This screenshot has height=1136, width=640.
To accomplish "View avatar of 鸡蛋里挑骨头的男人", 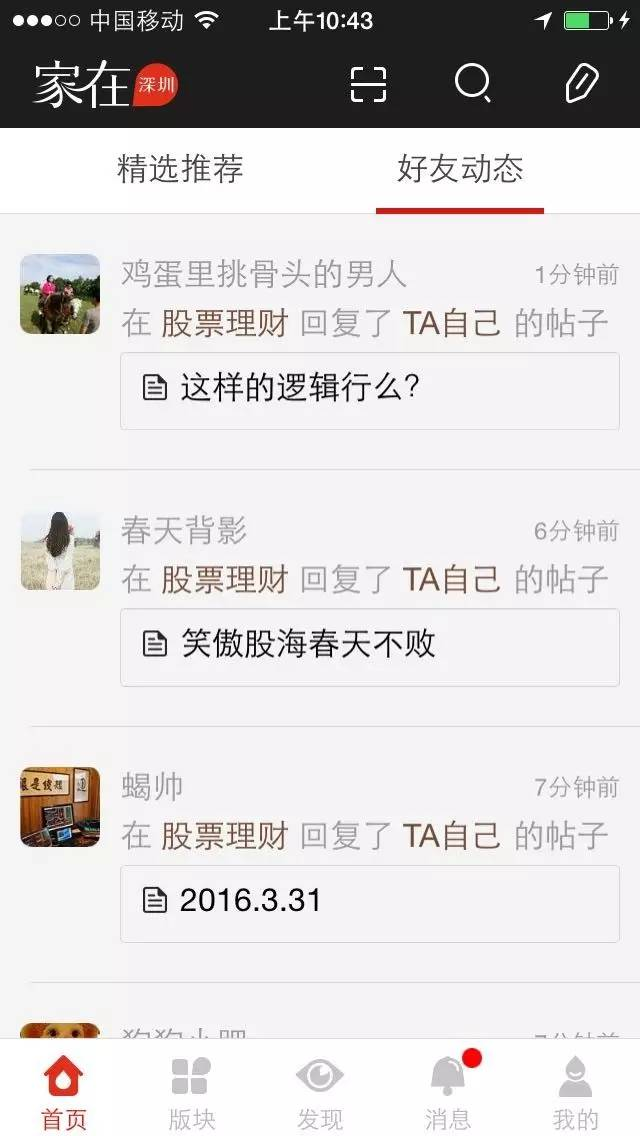I will [60, 294].
